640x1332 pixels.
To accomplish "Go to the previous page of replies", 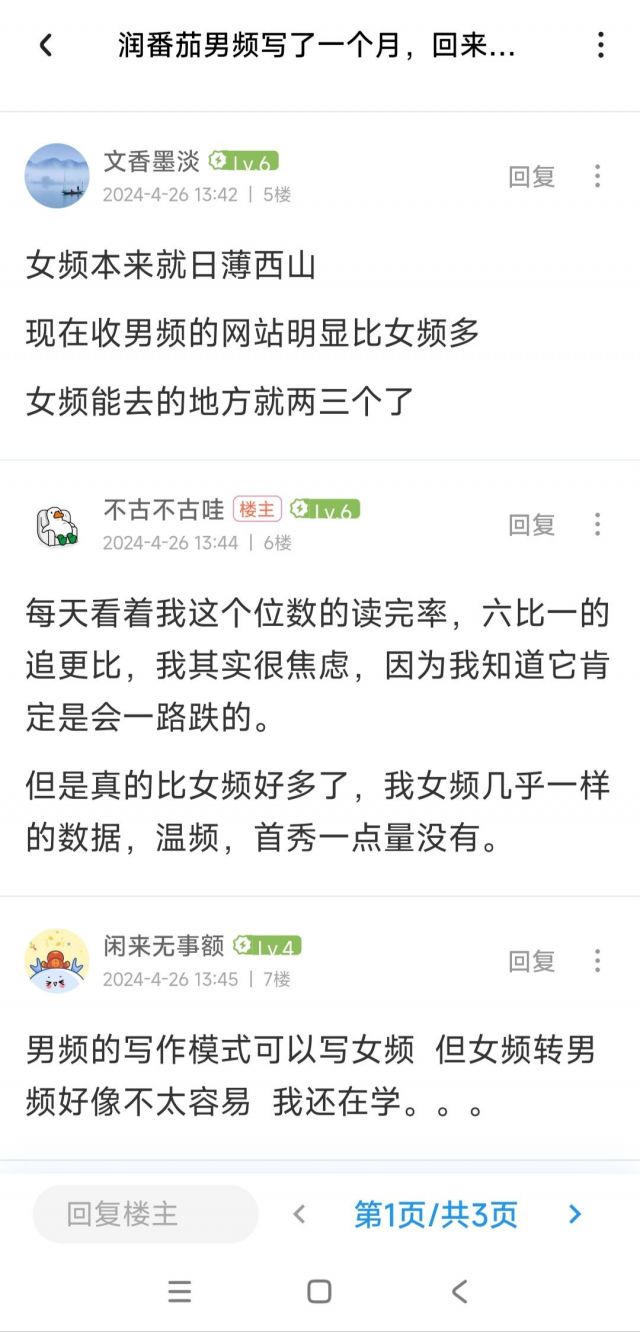I will point(298,1214).
